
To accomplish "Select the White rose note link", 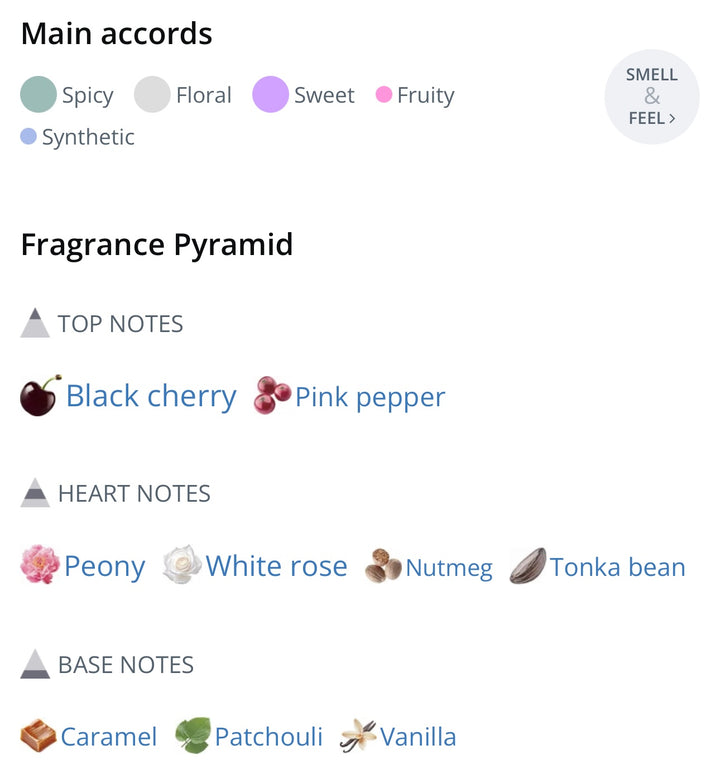I will coord(276,567).
